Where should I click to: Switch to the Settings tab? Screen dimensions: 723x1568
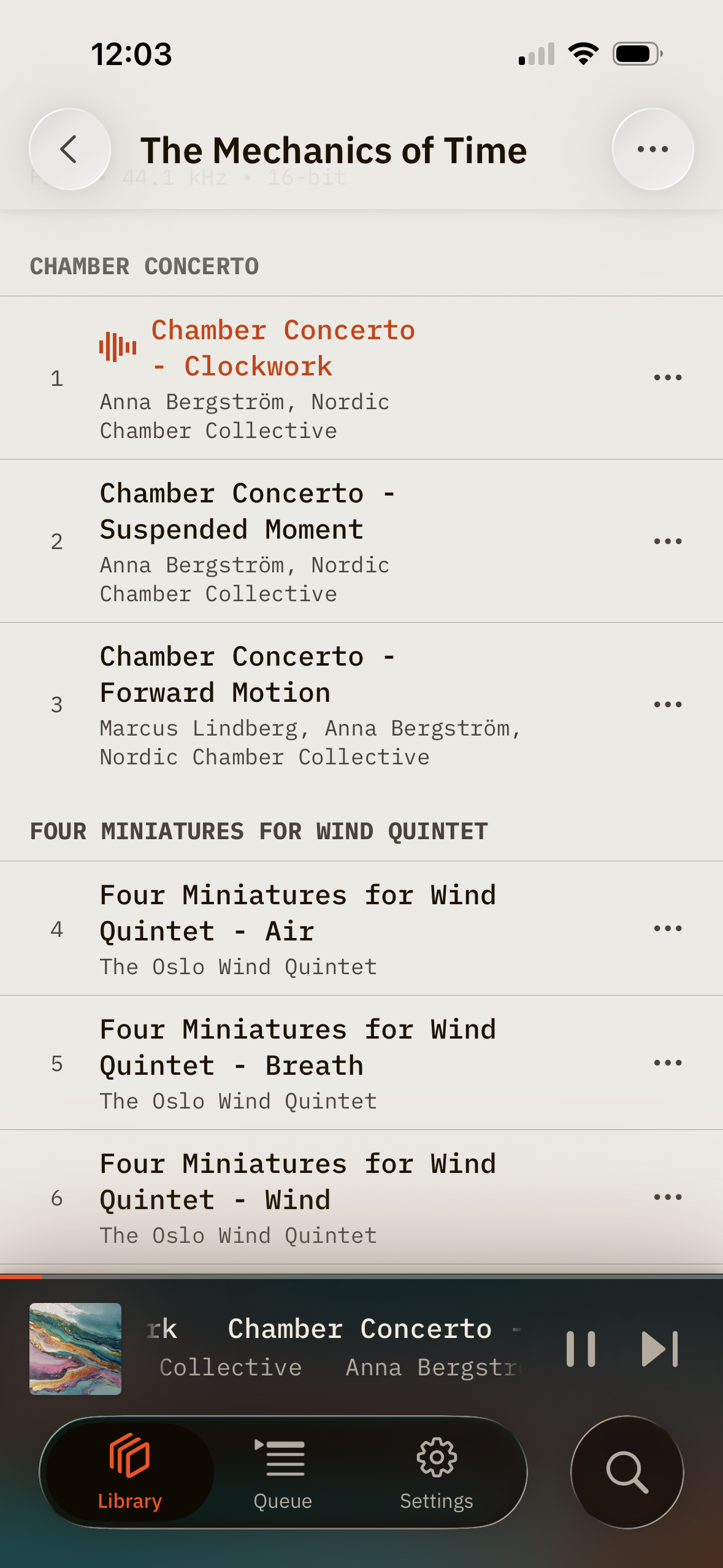point(436,1472)
